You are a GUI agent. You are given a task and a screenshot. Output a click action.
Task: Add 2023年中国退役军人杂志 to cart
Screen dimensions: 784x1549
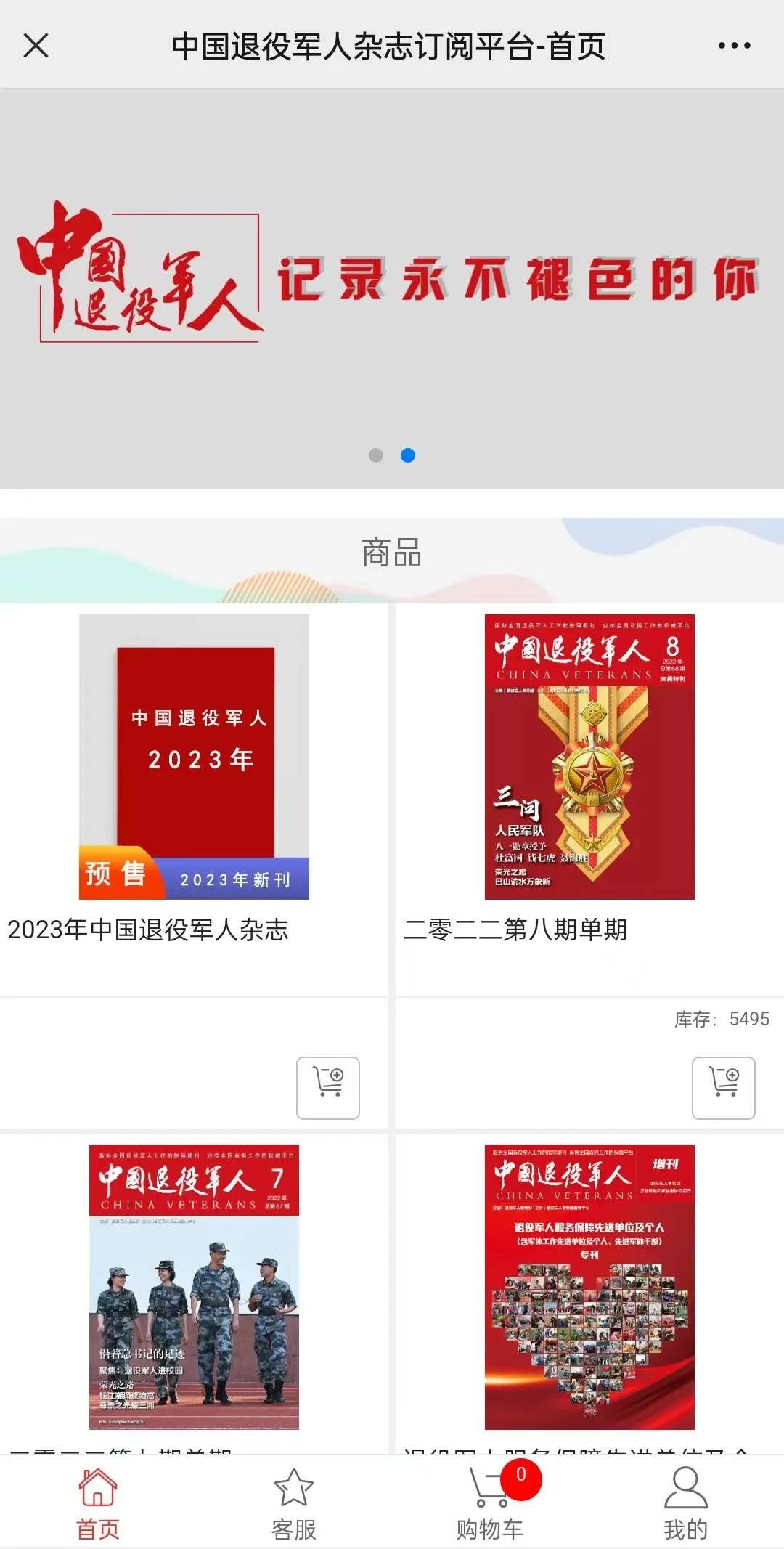(x=327, y=1087)
